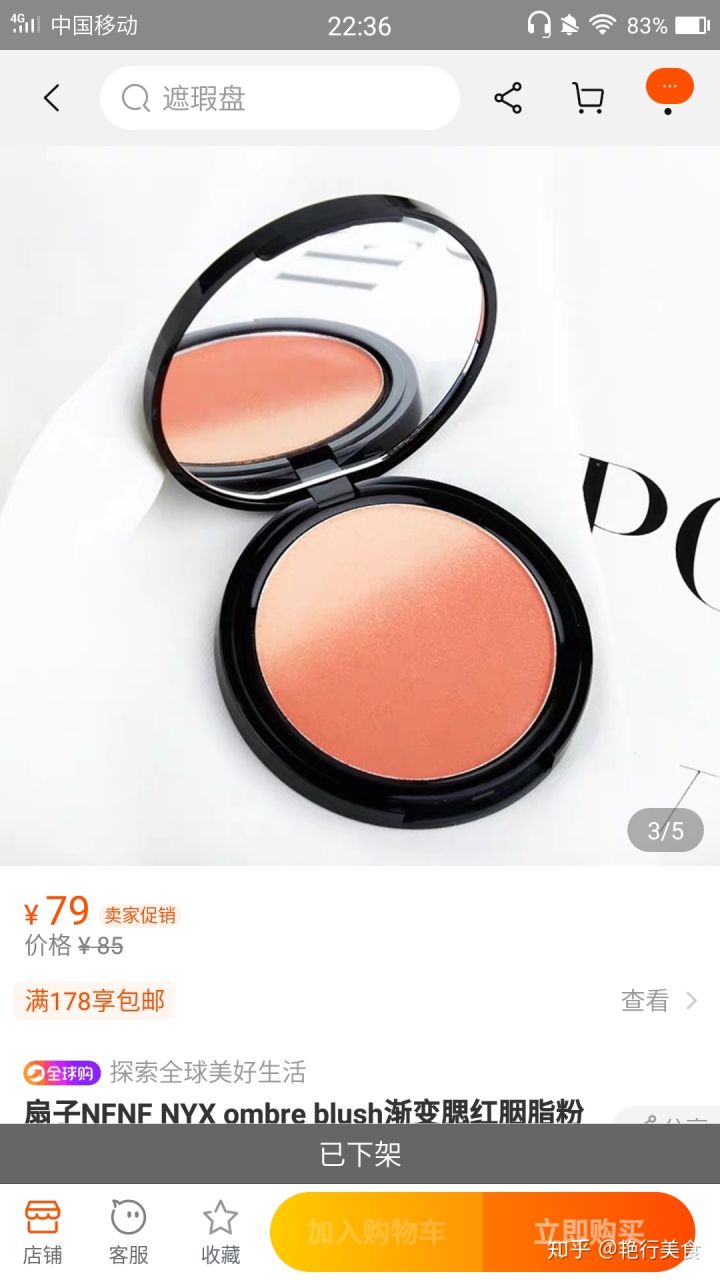Visit the 店铺 store page

pos(42,1233)
